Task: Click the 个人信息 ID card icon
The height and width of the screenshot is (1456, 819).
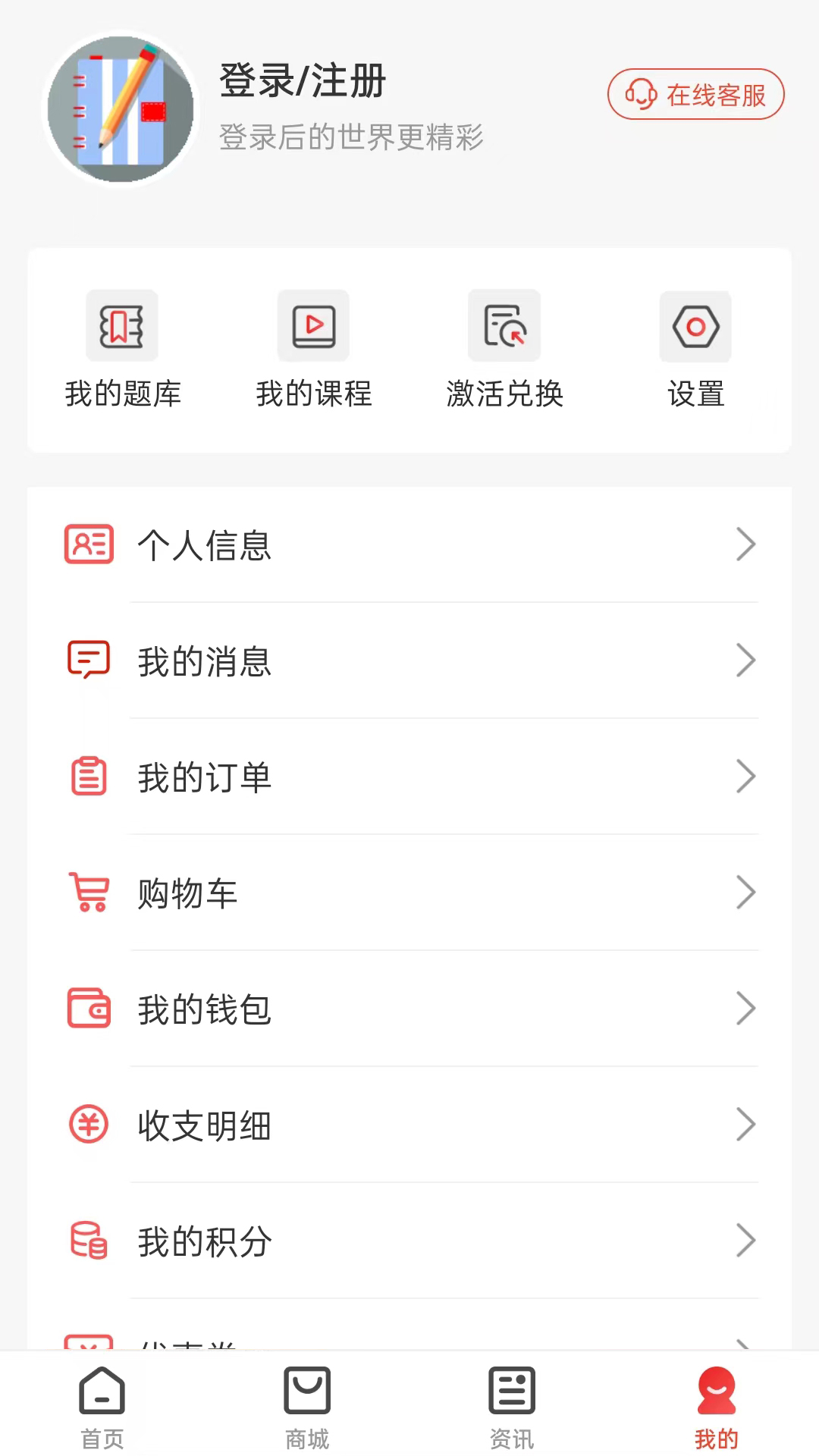Action: pos(89,544)
